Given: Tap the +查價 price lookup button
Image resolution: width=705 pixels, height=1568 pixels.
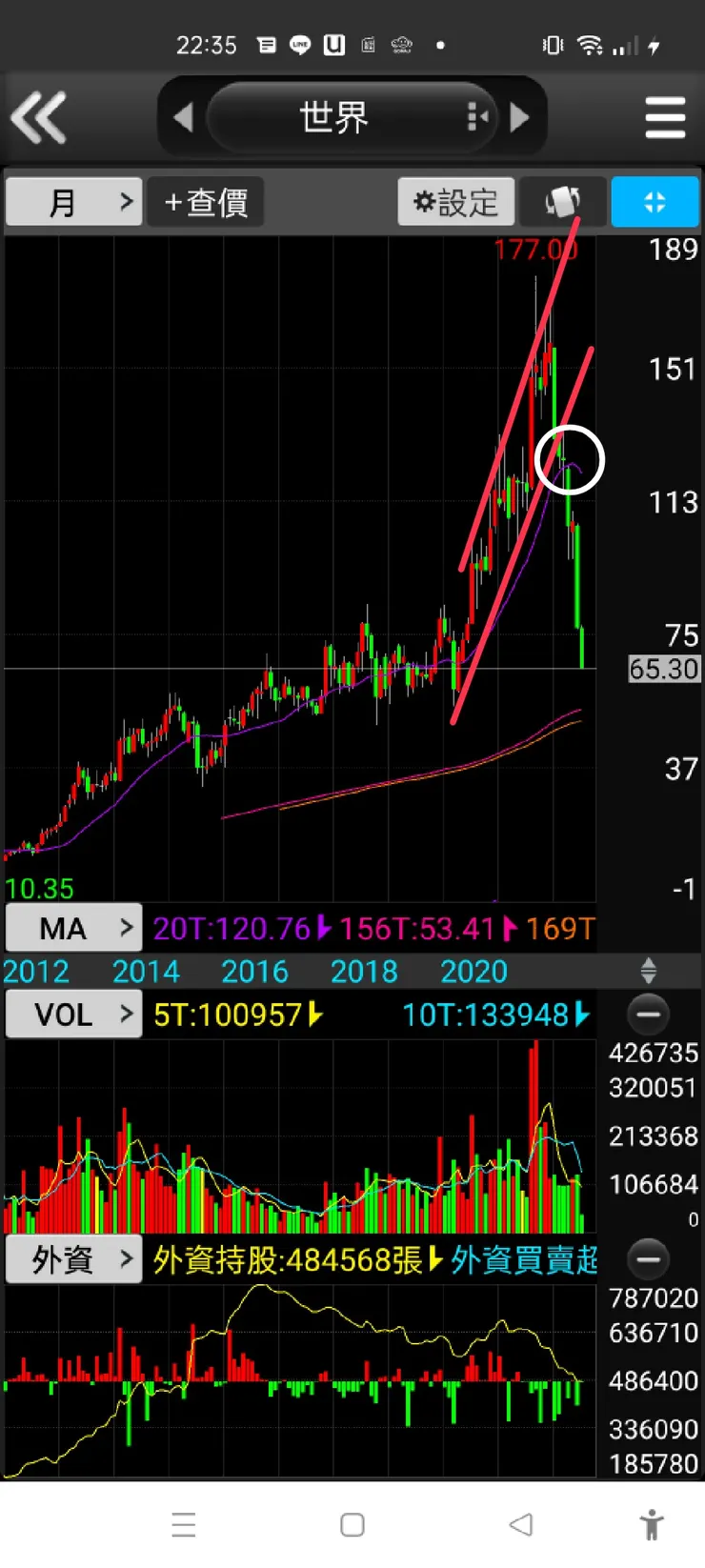Looking at the screenshot, I should click(205, 202).
